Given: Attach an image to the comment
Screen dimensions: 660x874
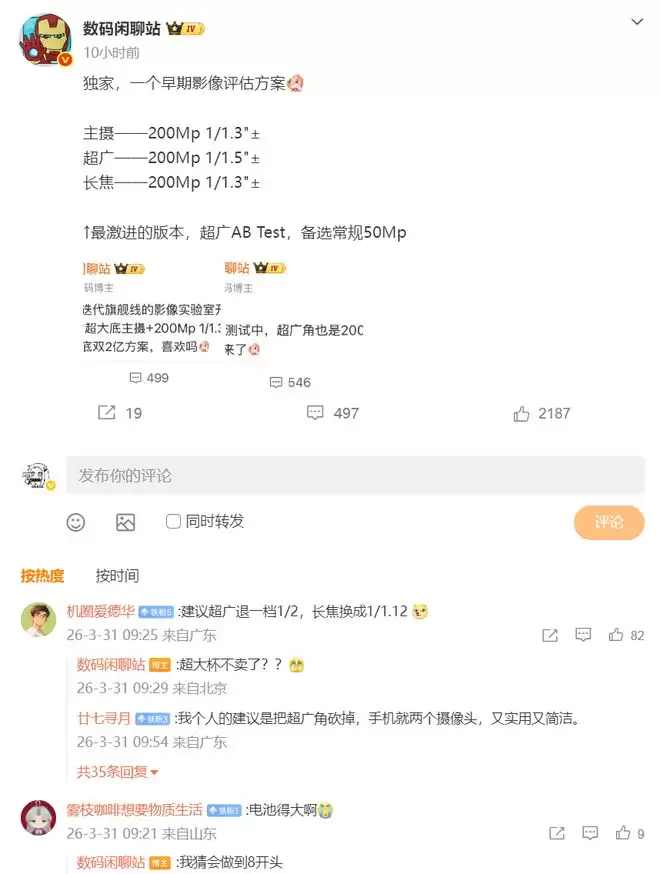Looking at the screenshot, I should 125,522.
